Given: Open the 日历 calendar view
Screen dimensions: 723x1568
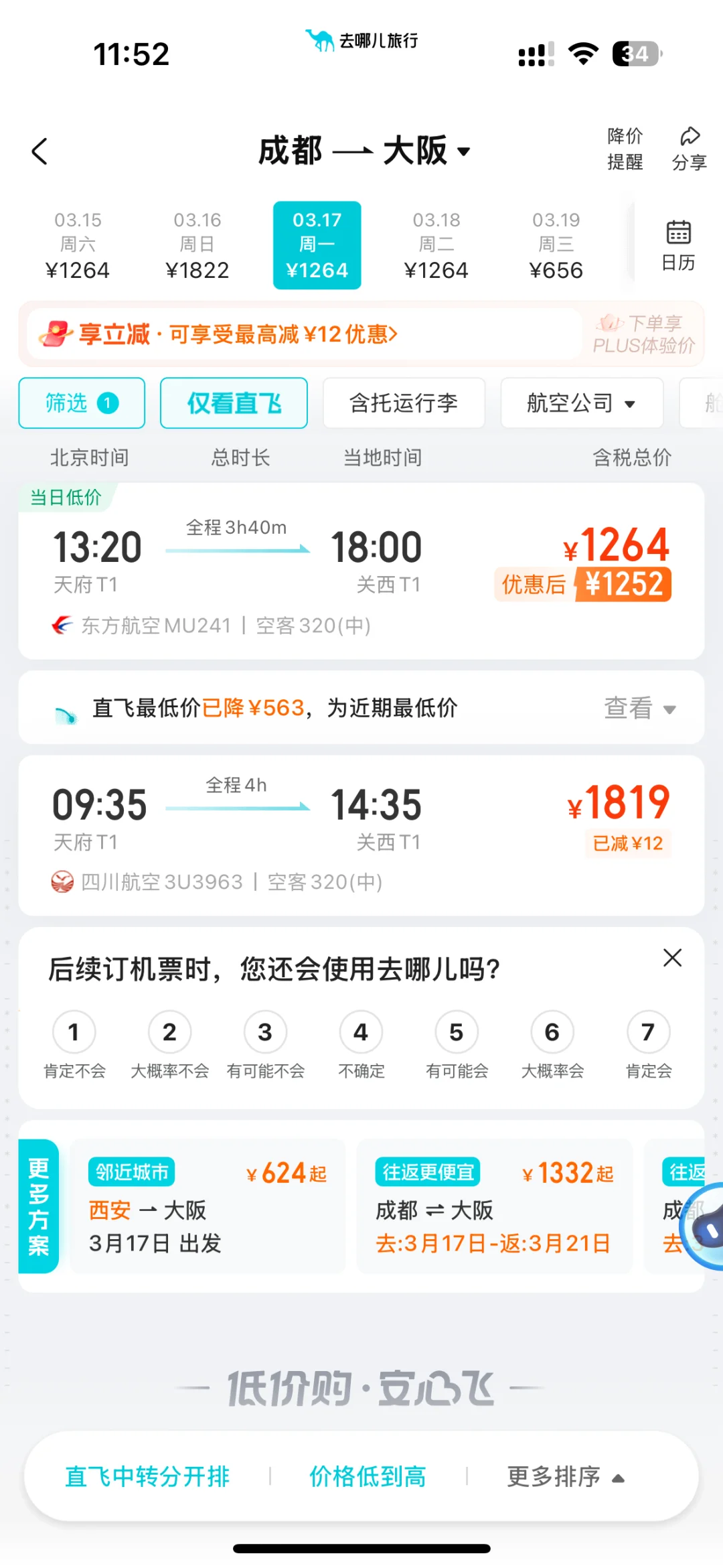Looking at the screenshot, I should pos(678,245).
